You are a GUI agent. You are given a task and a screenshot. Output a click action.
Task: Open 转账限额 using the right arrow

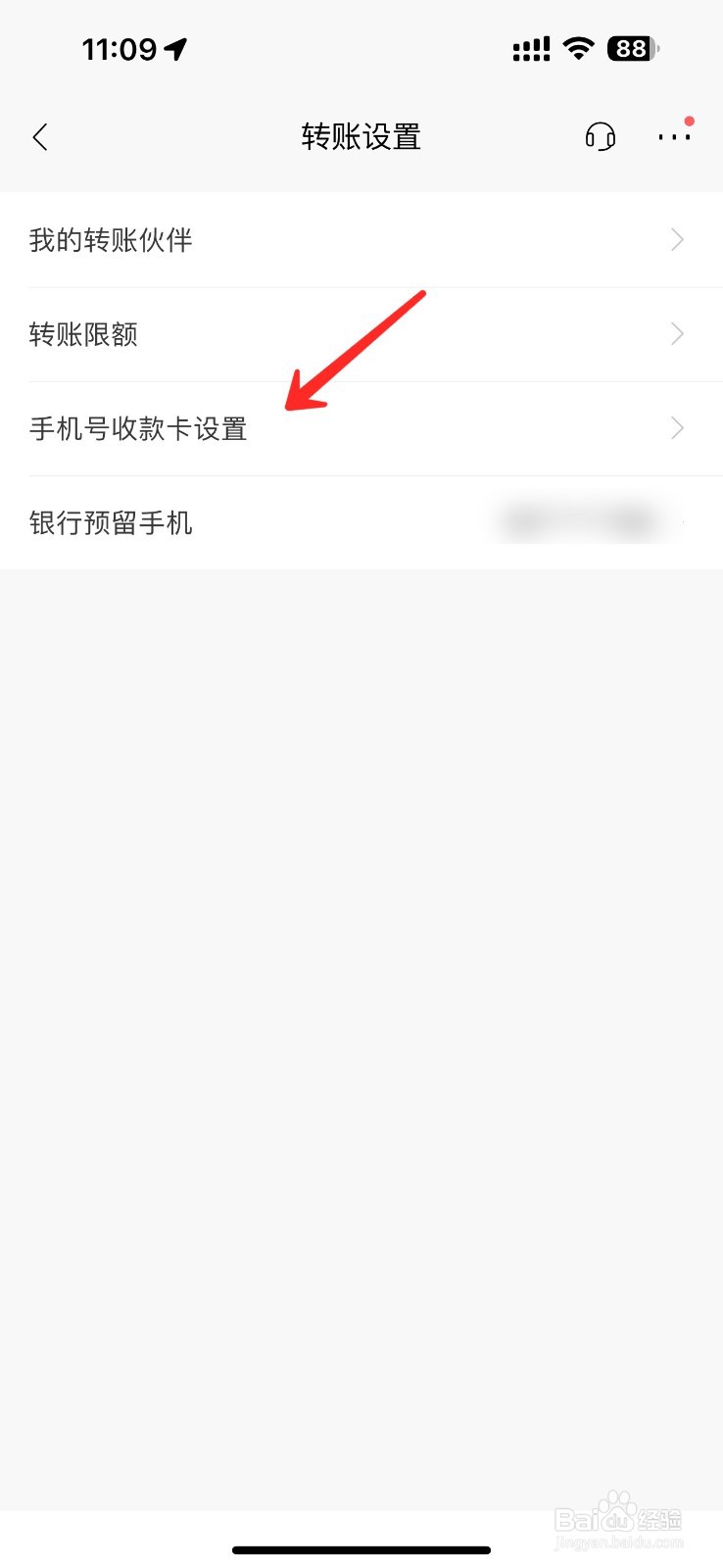tap(677, 334)
